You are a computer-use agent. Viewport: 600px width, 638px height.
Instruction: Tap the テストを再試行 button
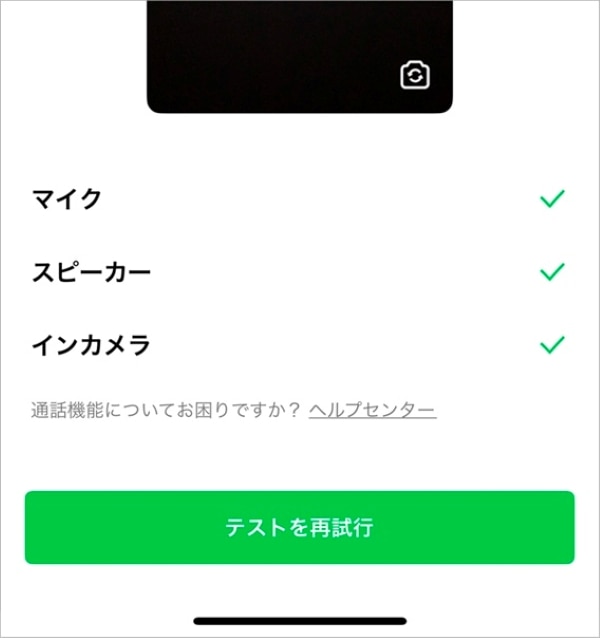point(300,527)
